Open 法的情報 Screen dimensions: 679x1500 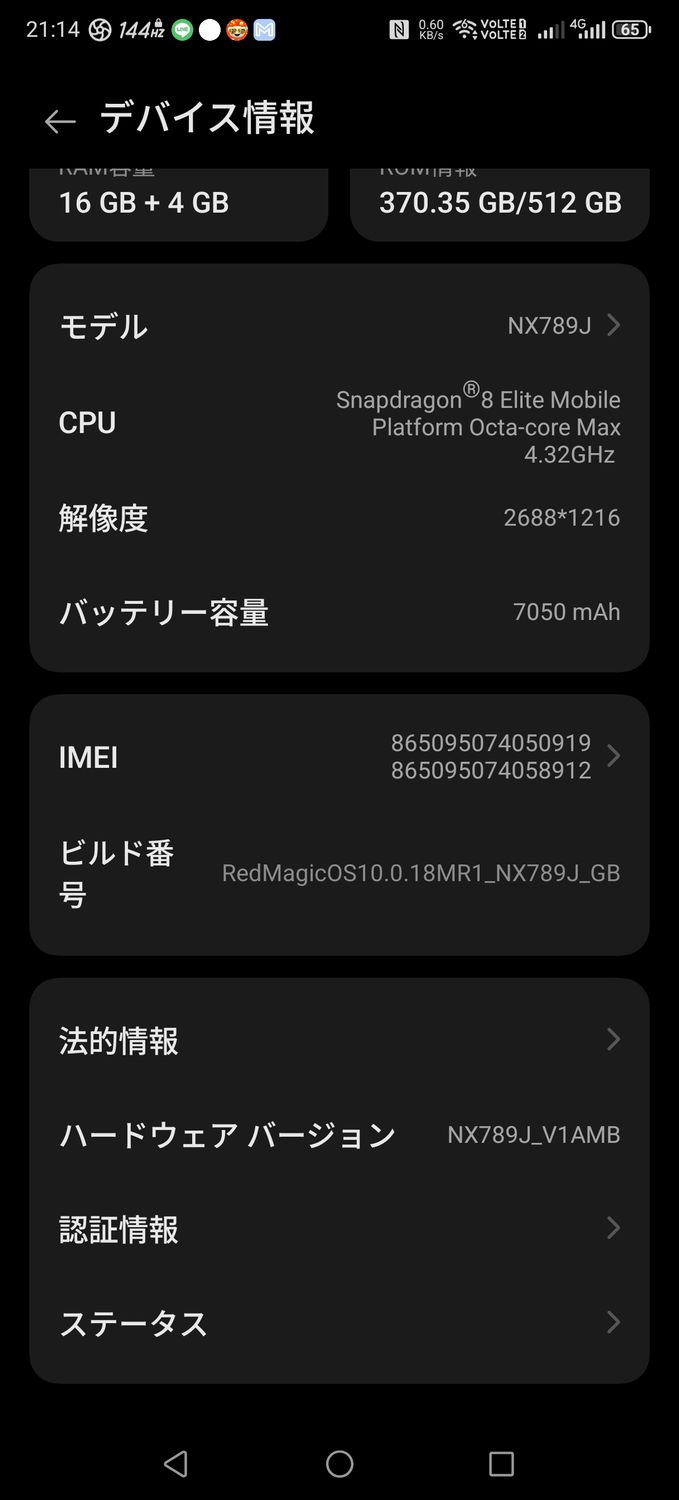(339, 1041)
